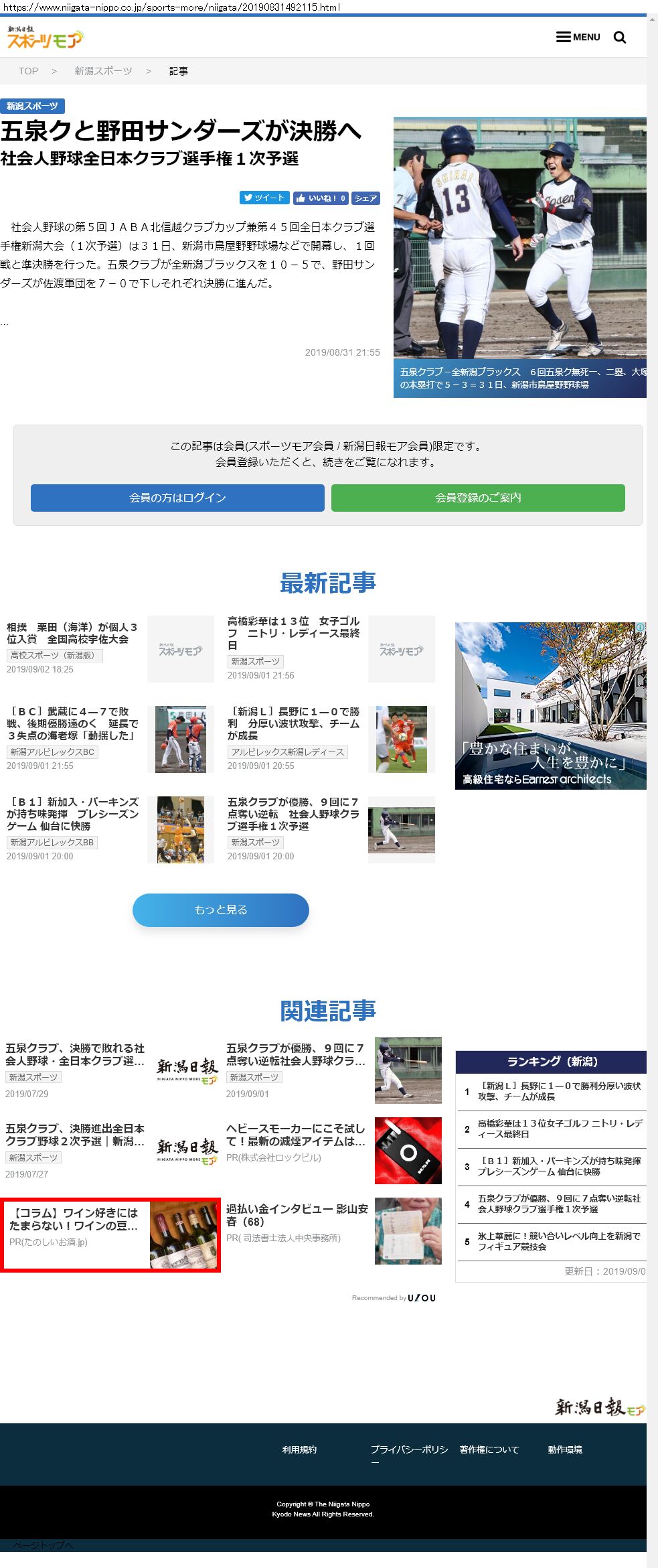Open the MENU hamburger button
658x1568 pixels.
point(578,37)
